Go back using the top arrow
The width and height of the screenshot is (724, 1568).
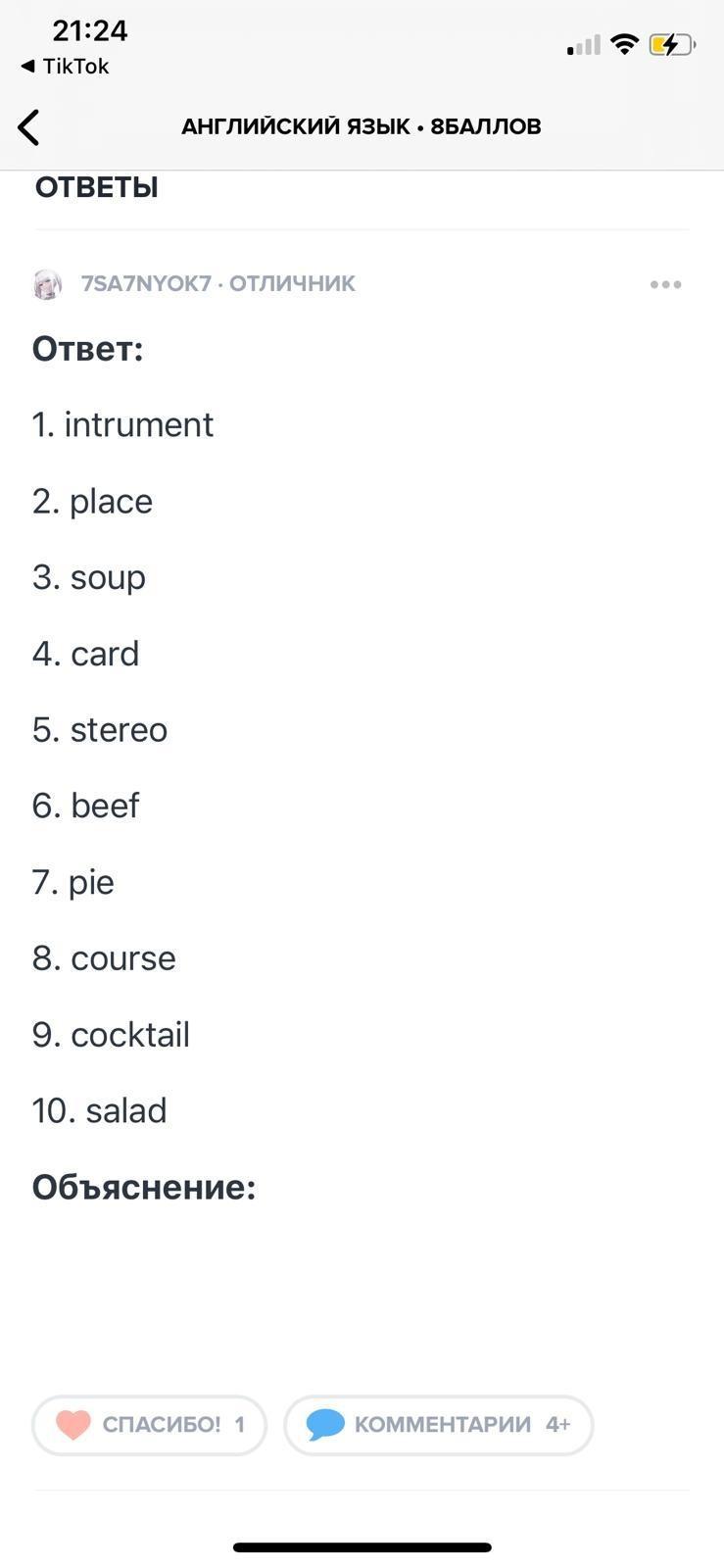[29, 127]
